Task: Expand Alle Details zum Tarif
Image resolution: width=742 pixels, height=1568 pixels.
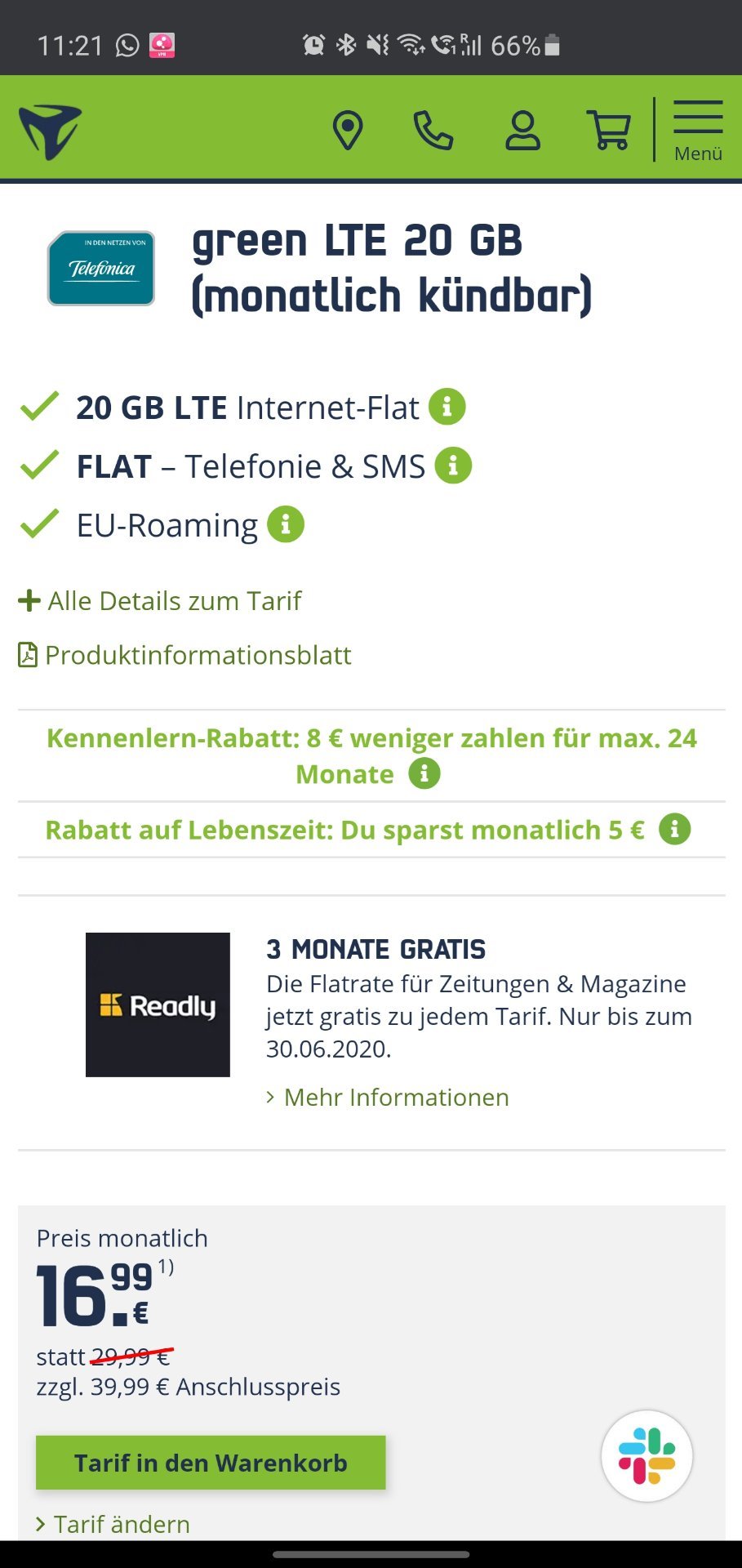Action: [160, 601]
